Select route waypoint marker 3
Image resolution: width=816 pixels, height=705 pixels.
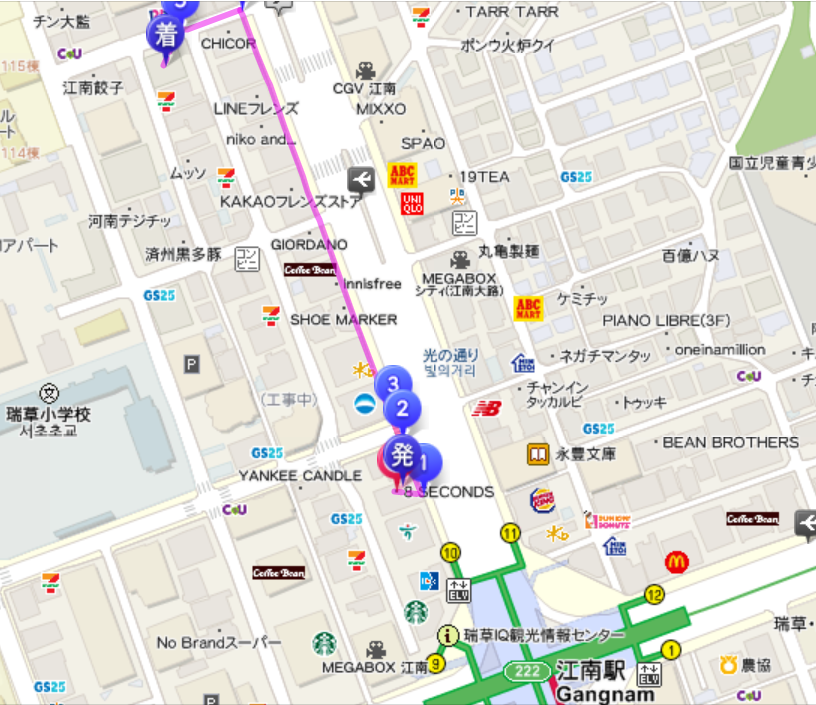393,383
